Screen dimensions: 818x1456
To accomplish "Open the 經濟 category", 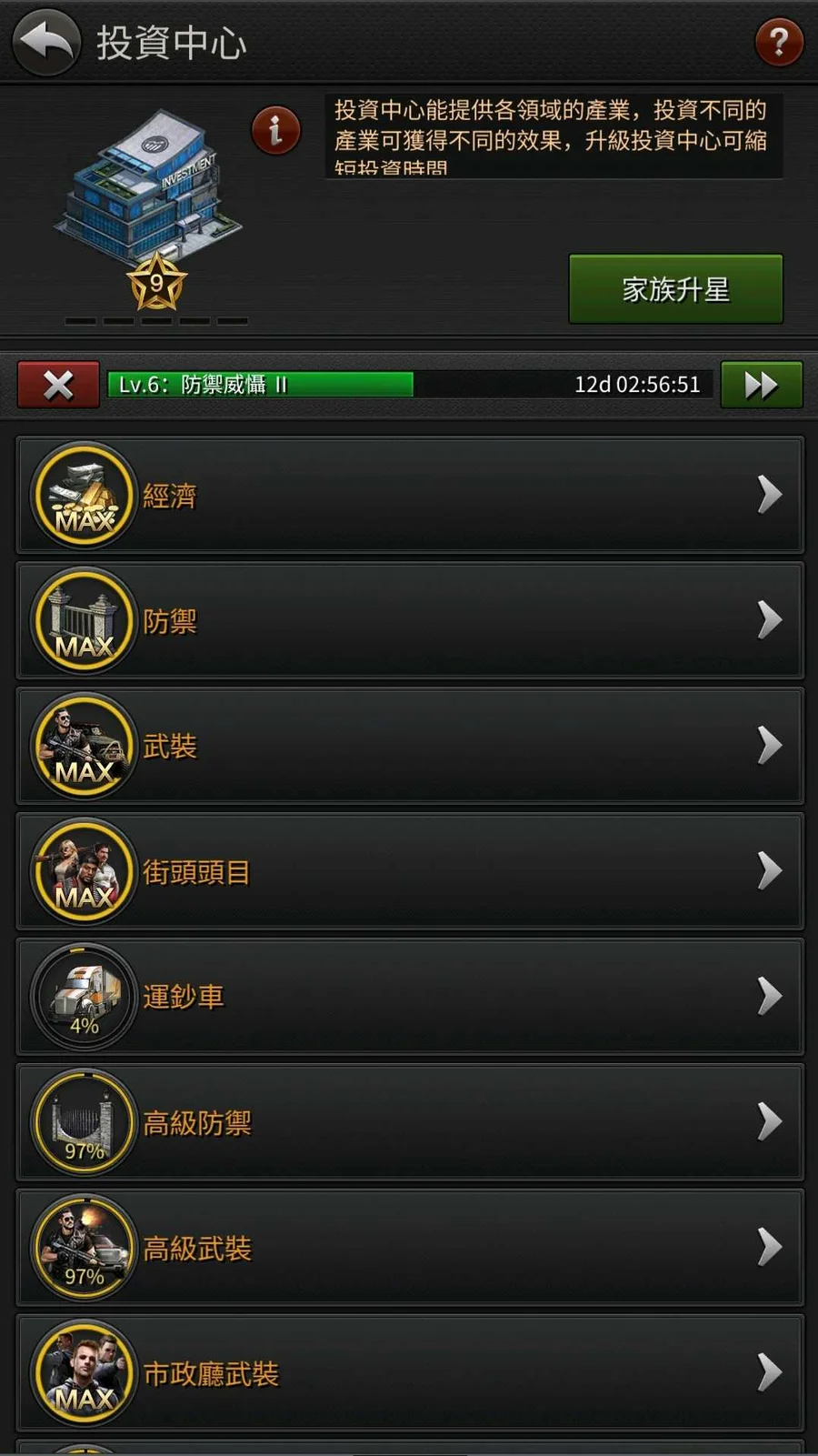I will tap(409, 496).
